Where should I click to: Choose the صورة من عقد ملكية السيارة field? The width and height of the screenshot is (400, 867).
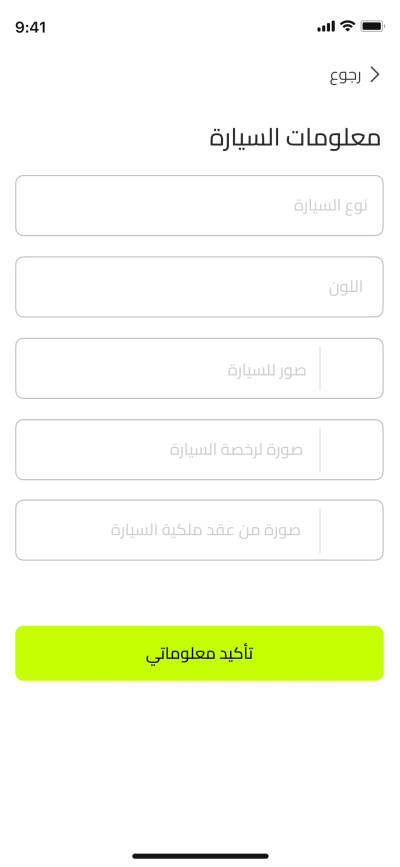click(199, 530)
